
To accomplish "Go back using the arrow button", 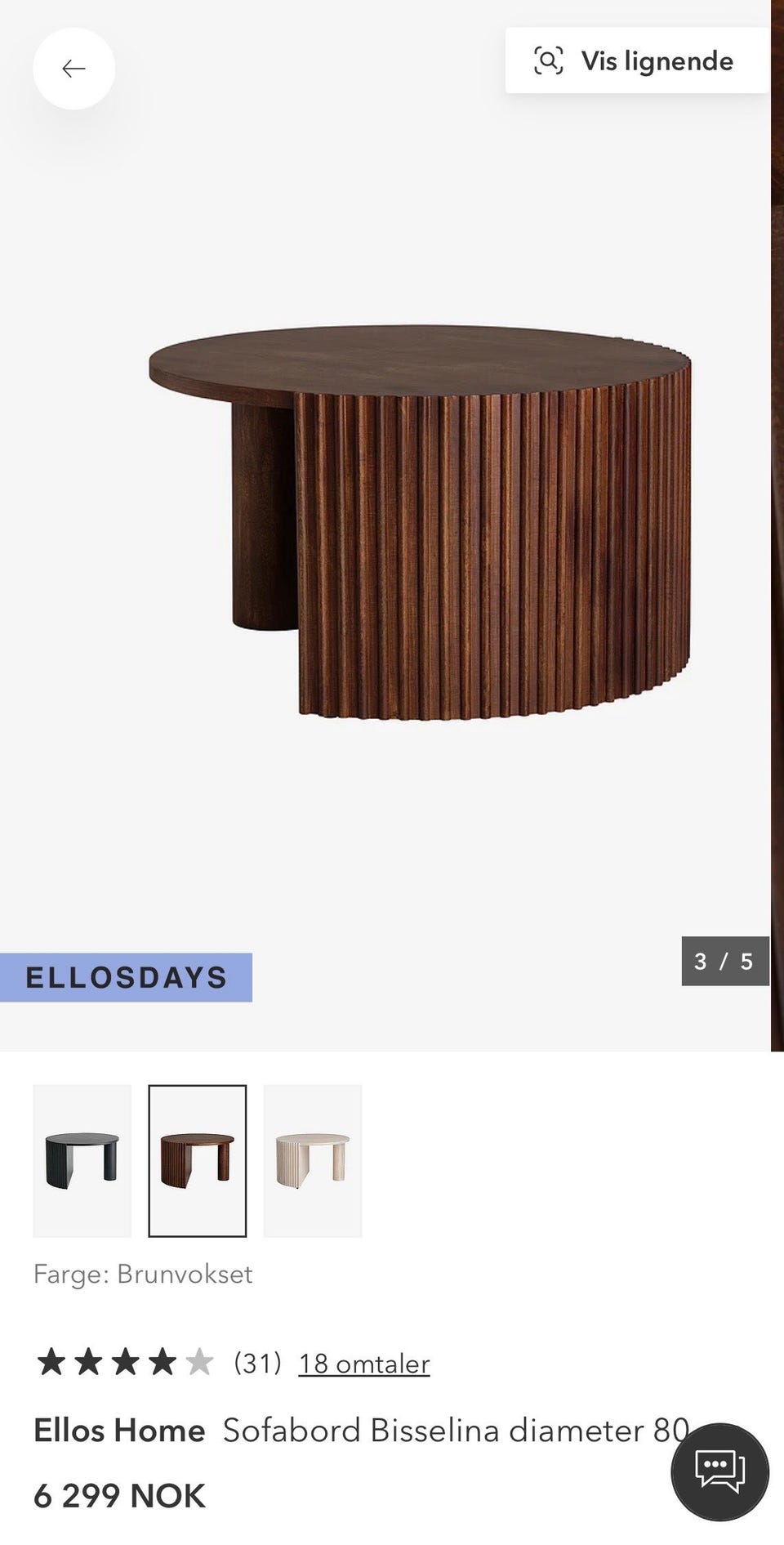I will coord(73,69).
